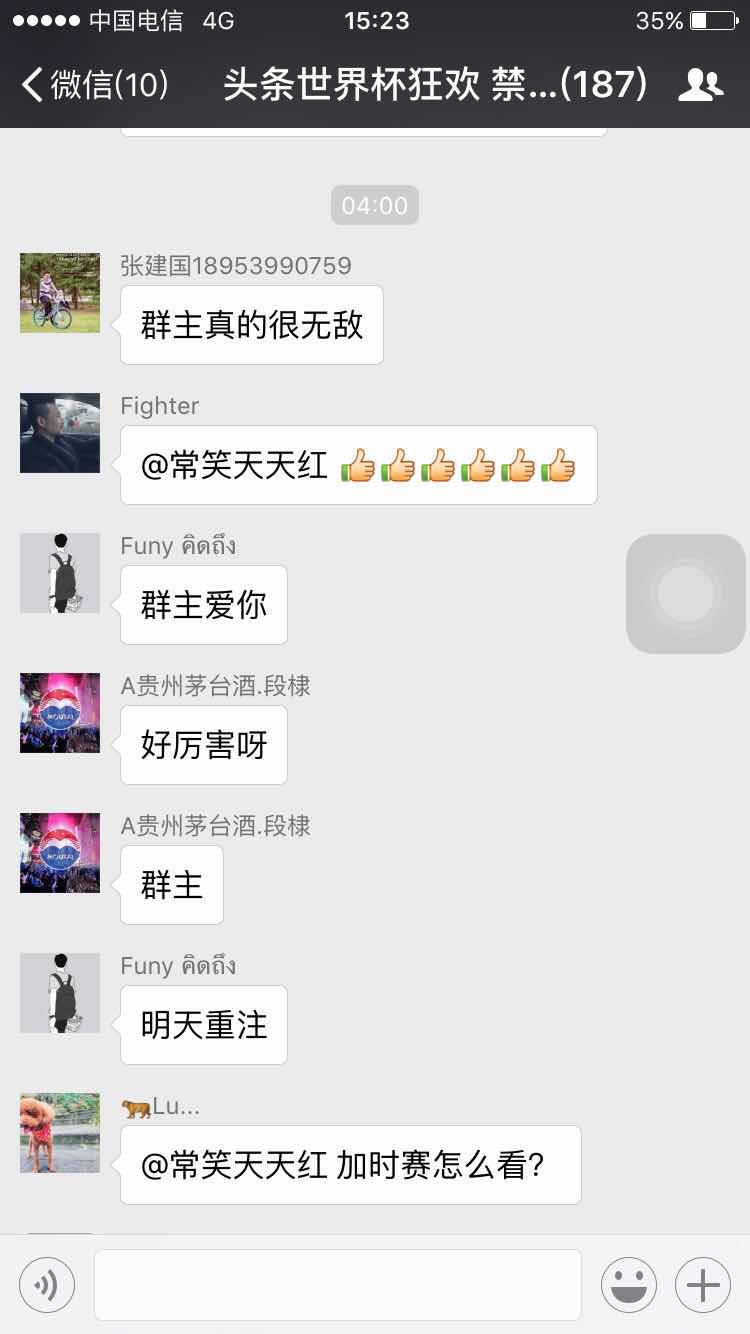Screen dimensions: 750x1334
Task: Open the poodle avatar of Lu...
Action: click(x=59, y=1133)
